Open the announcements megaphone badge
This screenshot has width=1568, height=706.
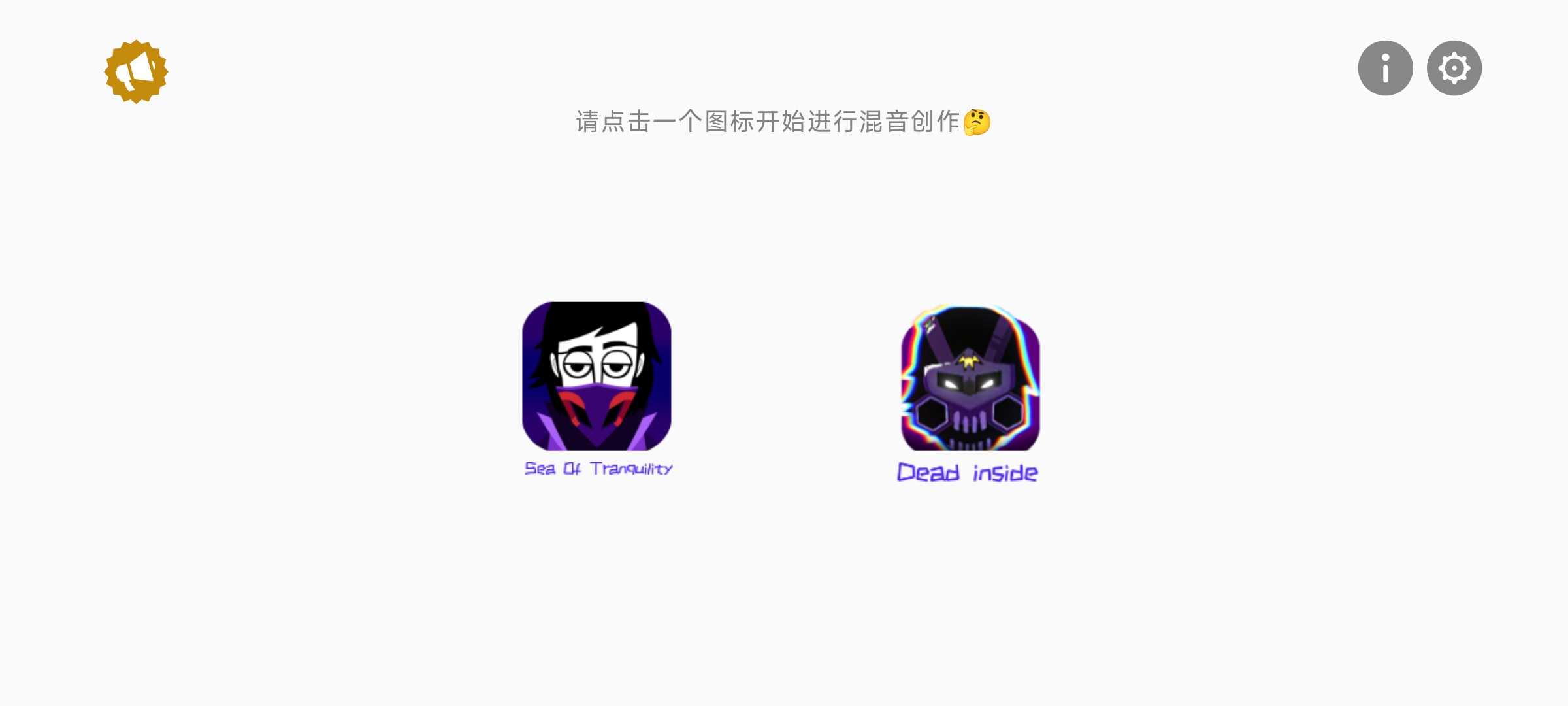[136, 71]
